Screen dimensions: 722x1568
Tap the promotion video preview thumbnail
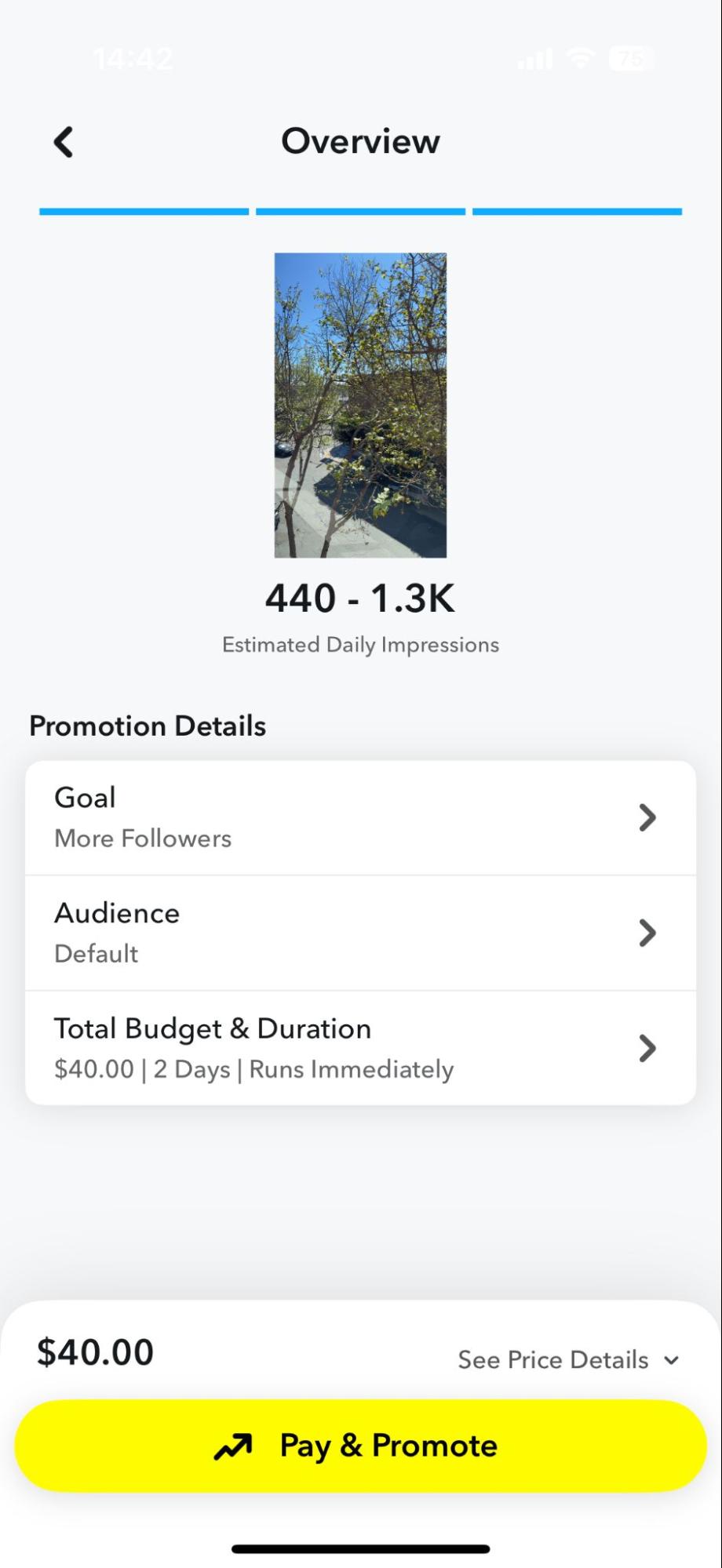[360, 404]
